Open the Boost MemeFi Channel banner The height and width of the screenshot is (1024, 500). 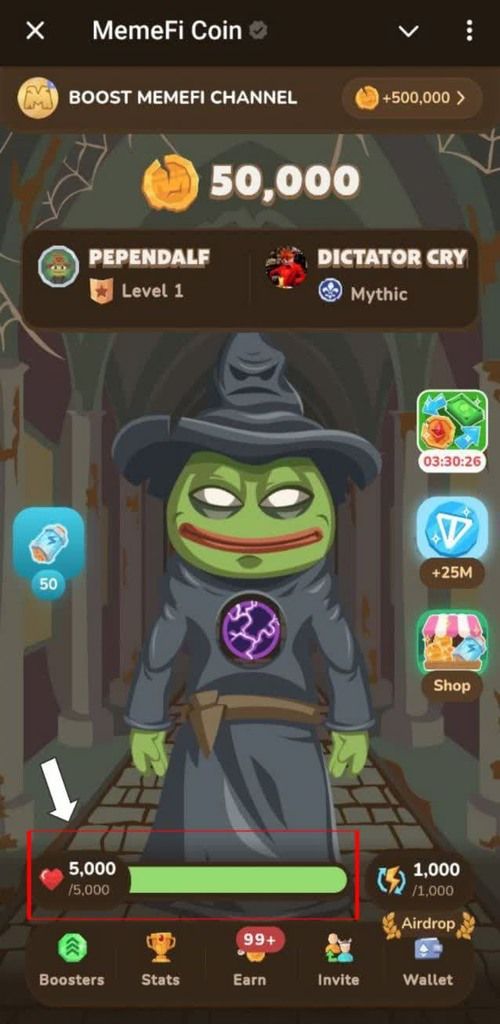250,98
